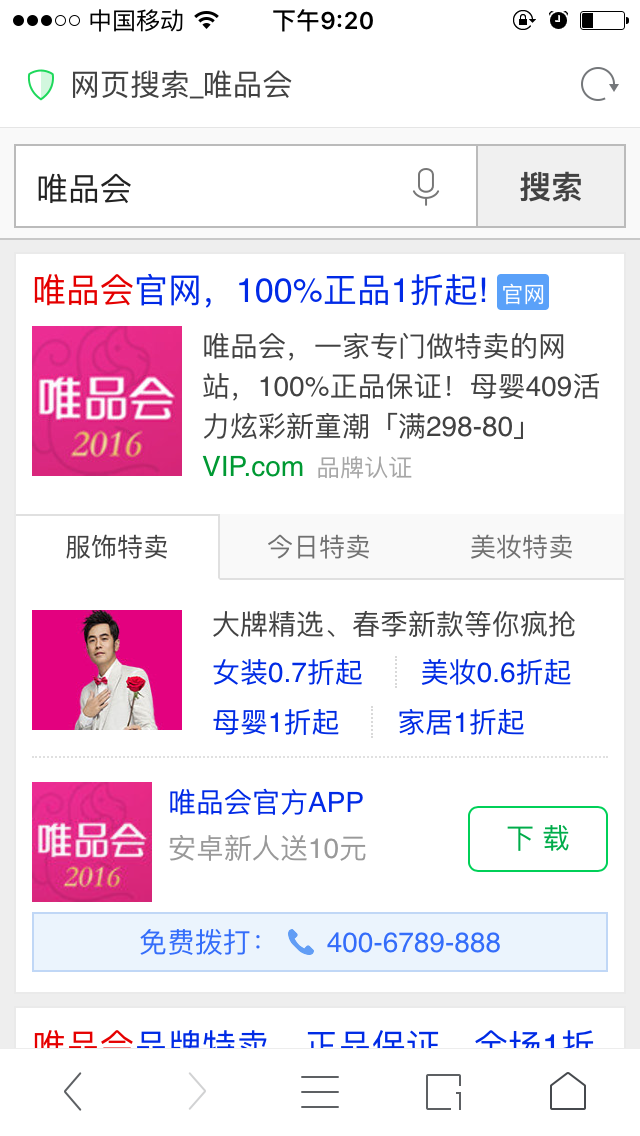Open the 唯品会官网 100%正品1折起 result
The width and height of the screenshot is (640, 1136).
coord(260,291)
